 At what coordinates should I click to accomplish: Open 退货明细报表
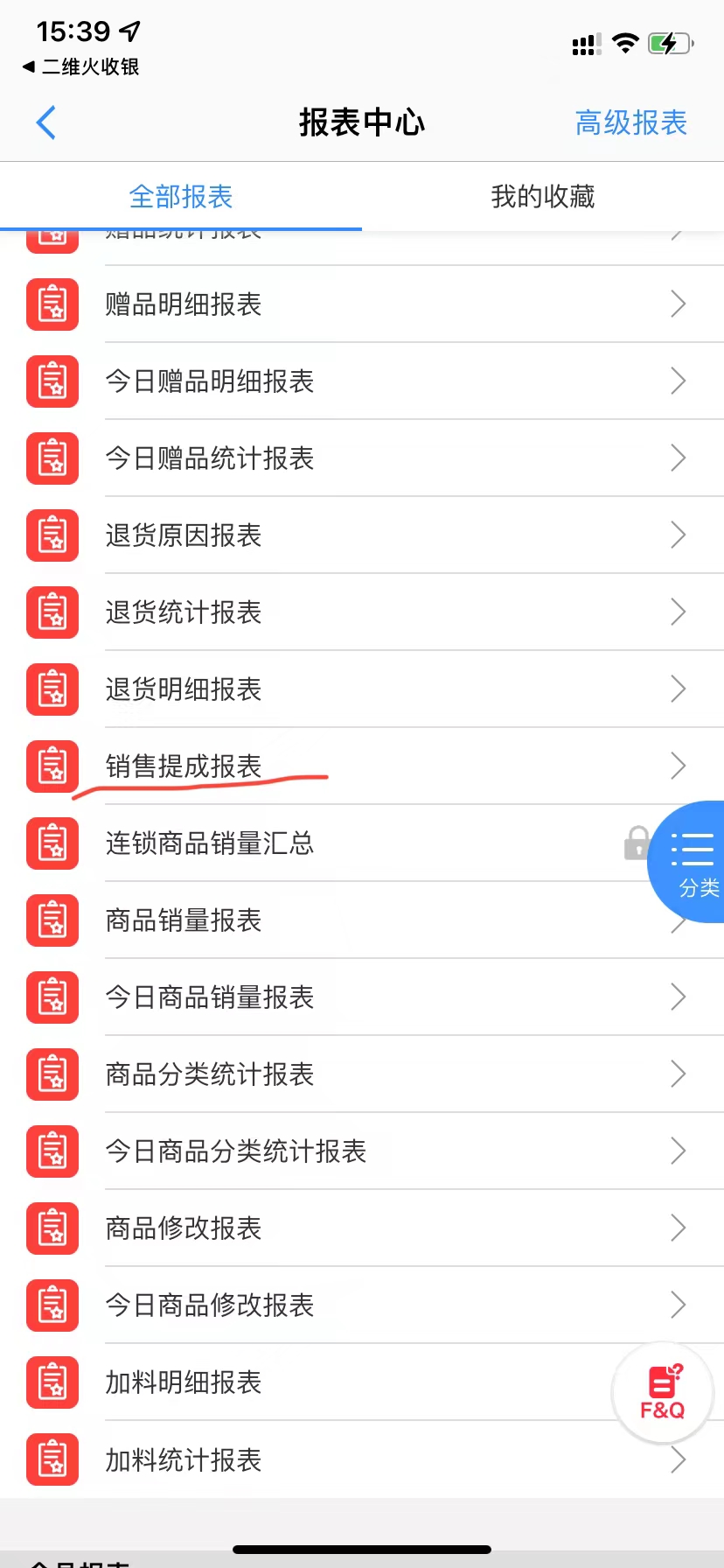(x=362, y=689)
